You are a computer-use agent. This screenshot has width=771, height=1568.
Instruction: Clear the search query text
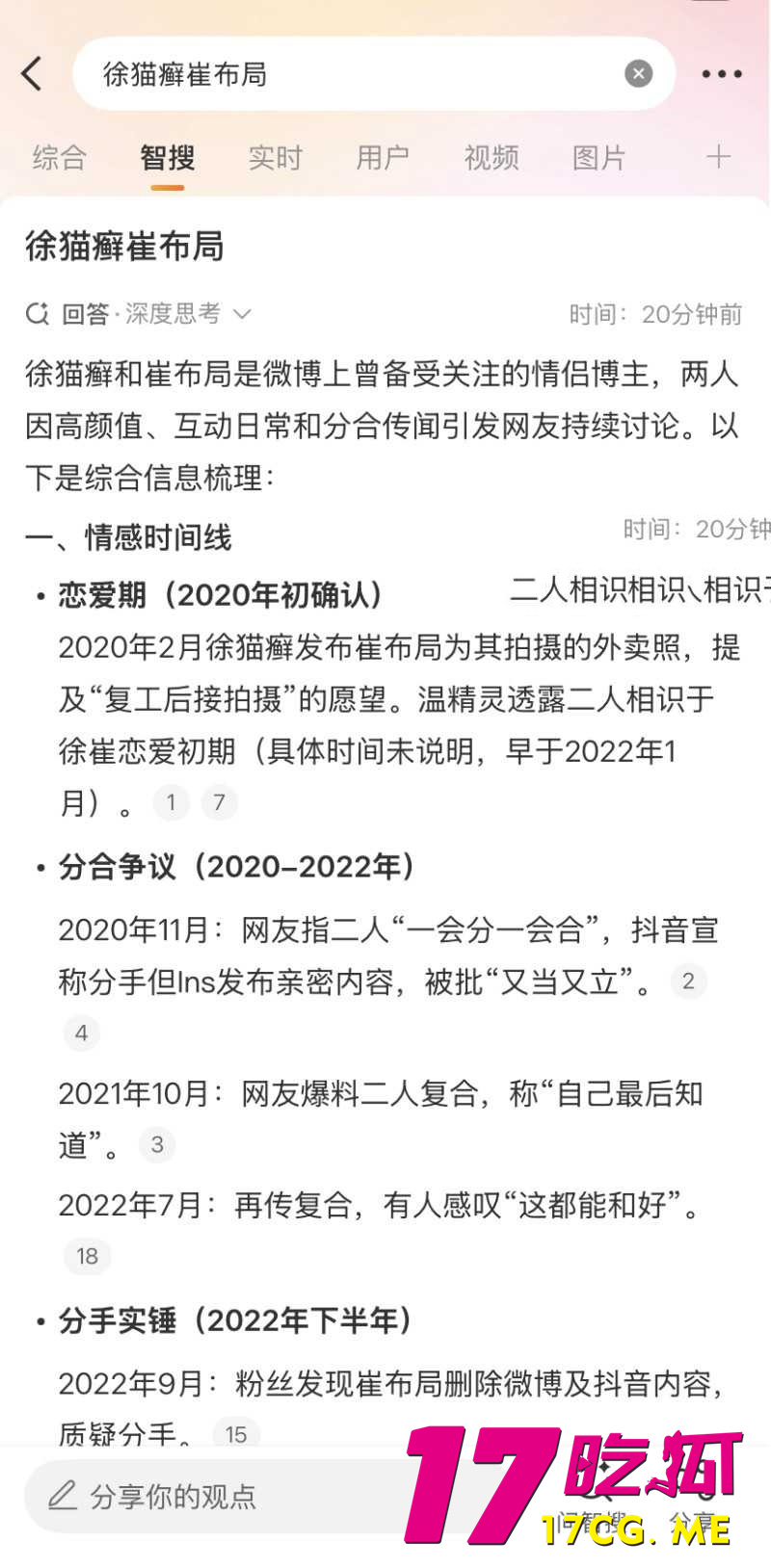(x=638, y=74)
